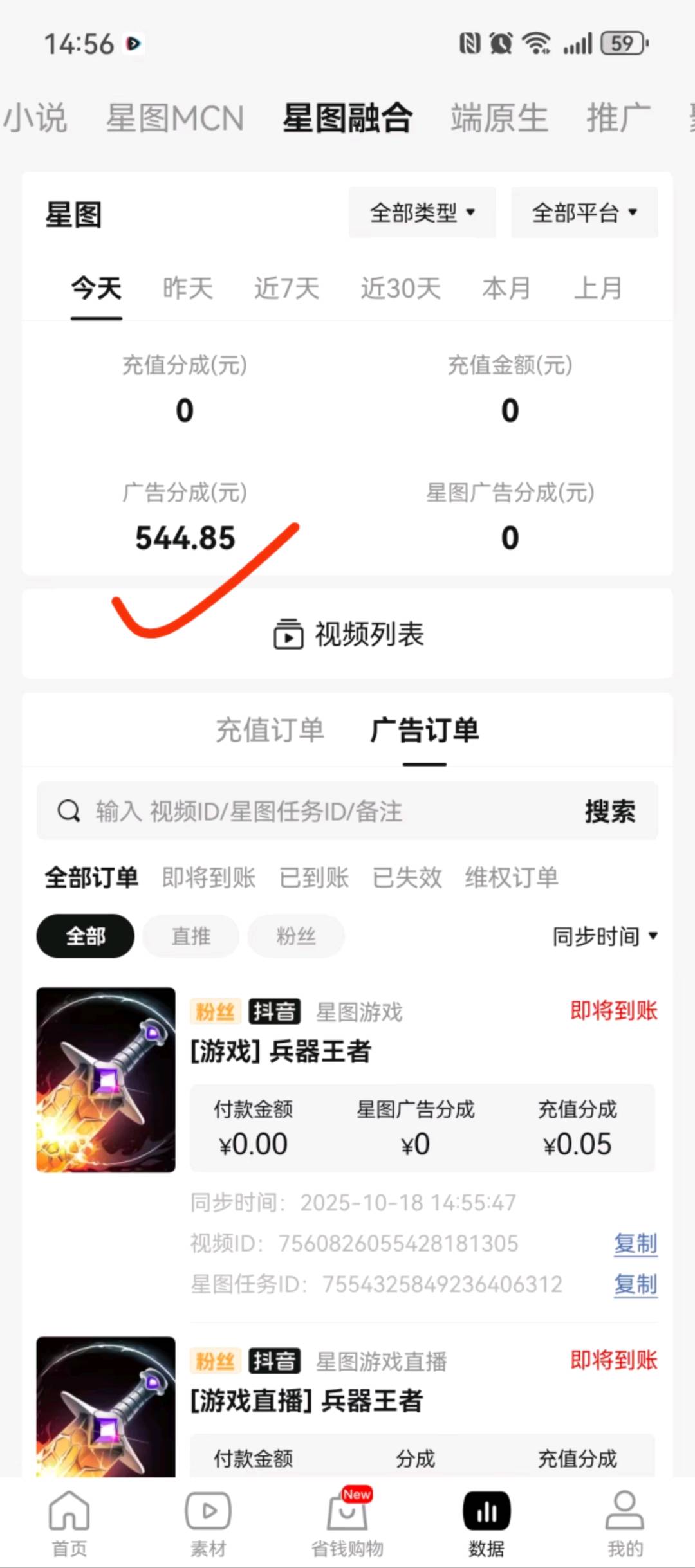The height and width of the screenshot is (1568, 695).
Task: Expand the 全部类型 dropdown
Action: tap(422, 212)
